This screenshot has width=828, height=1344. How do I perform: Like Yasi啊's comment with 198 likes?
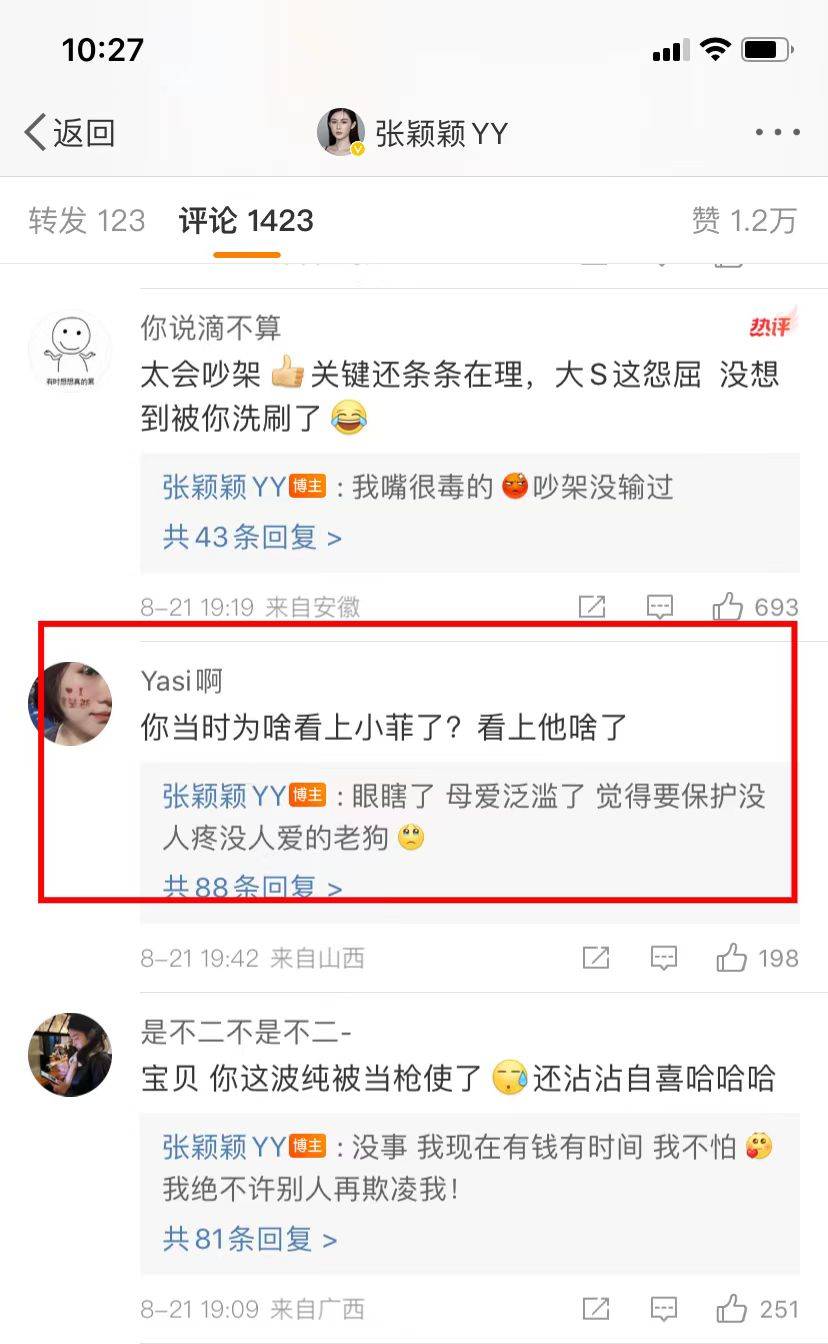coord(732,958)
